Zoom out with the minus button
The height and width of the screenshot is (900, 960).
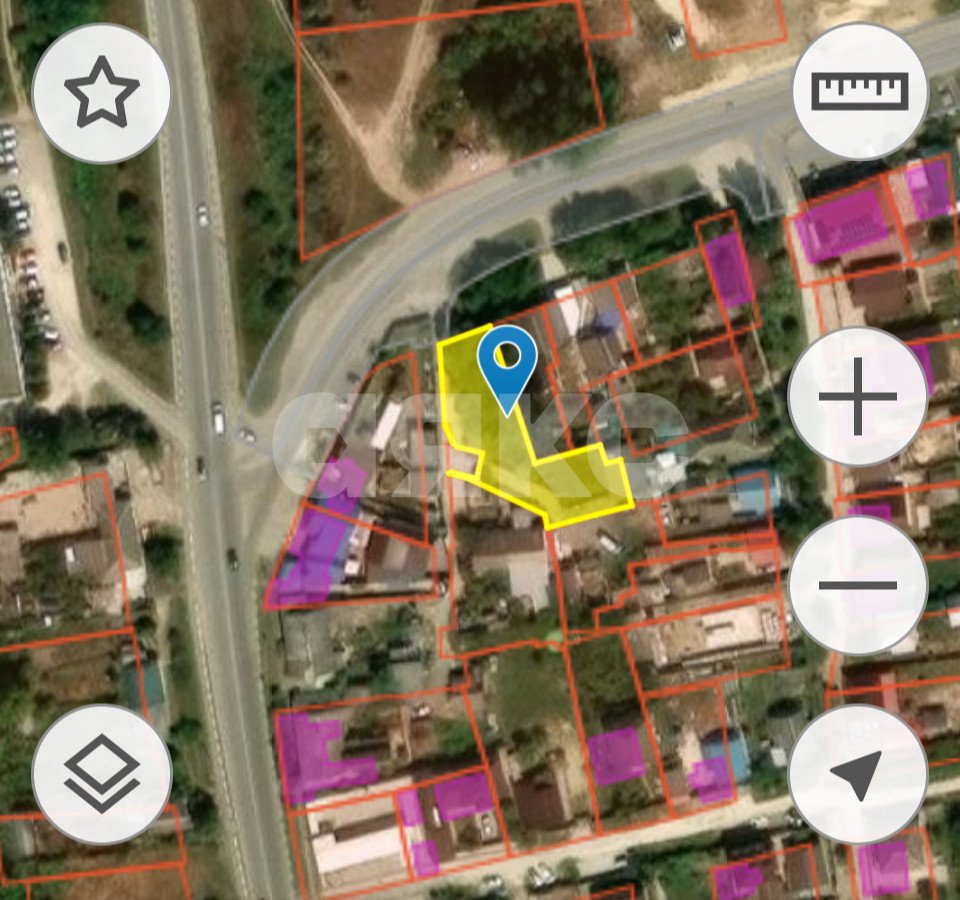point(857,585)
